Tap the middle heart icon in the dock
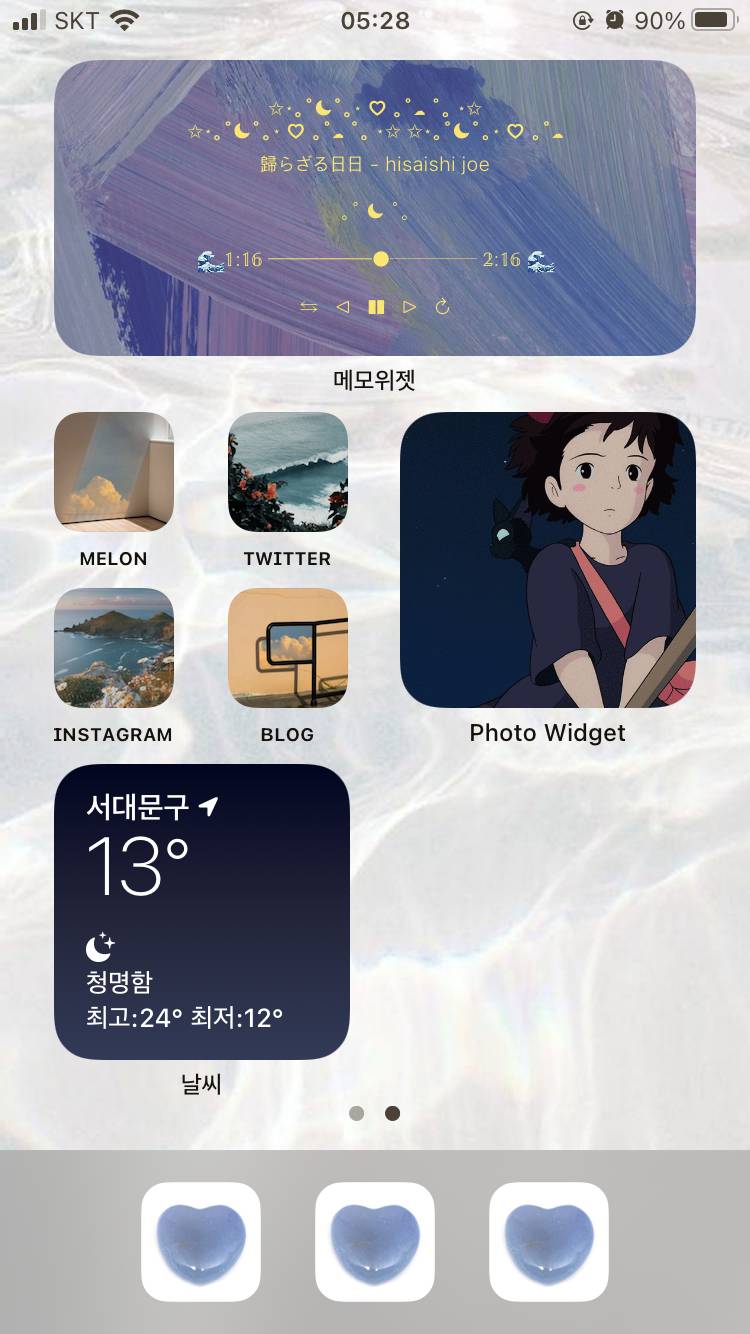The width and height of the screenshot is (750, 1334). (374, 1241)
